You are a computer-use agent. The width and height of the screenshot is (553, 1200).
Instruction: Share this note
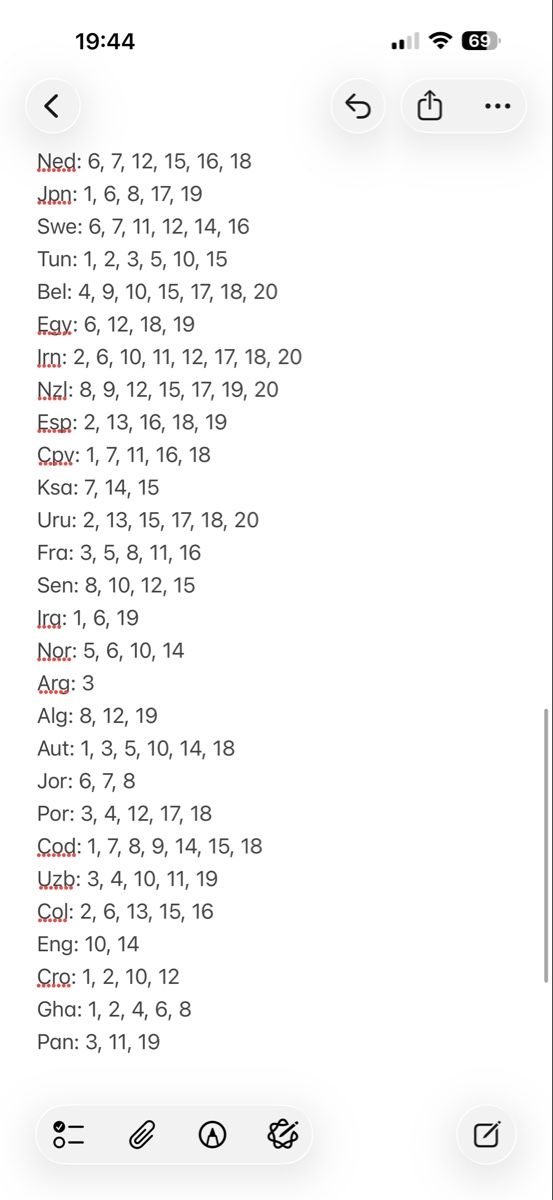[x=429, y=106]
